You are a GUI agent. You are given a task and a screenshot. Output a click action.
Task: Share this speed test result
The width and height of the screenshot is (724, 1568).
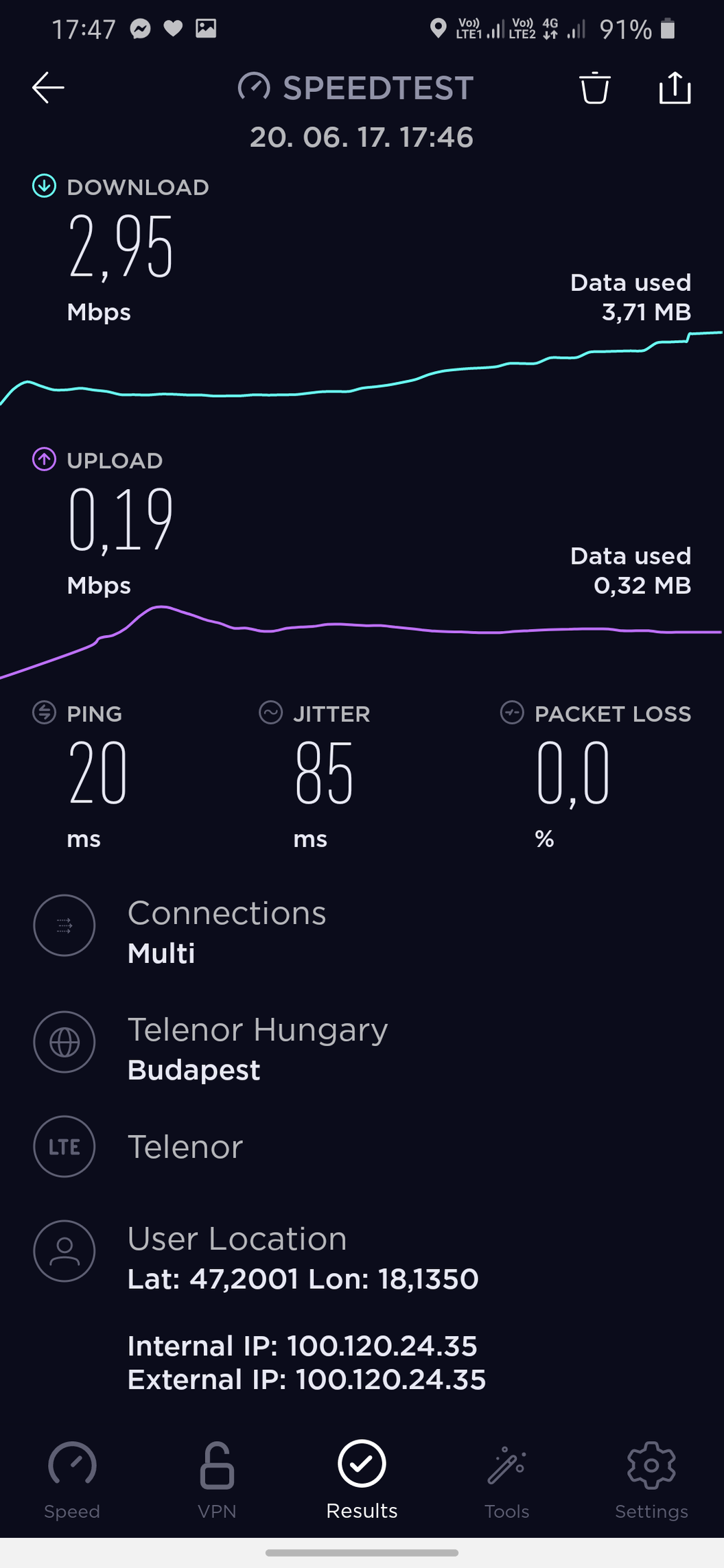click(675, 88)
